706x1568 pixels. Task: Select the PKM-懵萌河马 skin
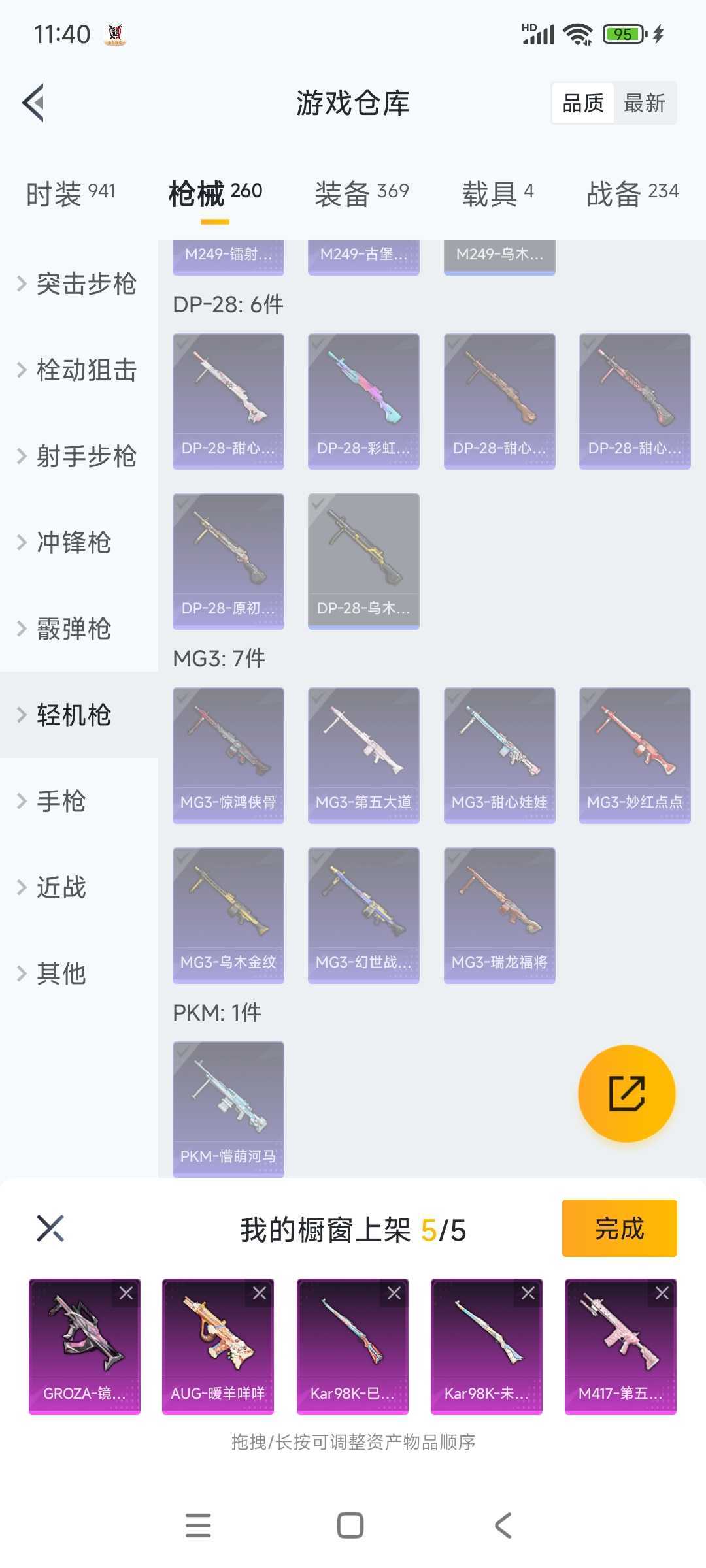point(228,1109)
